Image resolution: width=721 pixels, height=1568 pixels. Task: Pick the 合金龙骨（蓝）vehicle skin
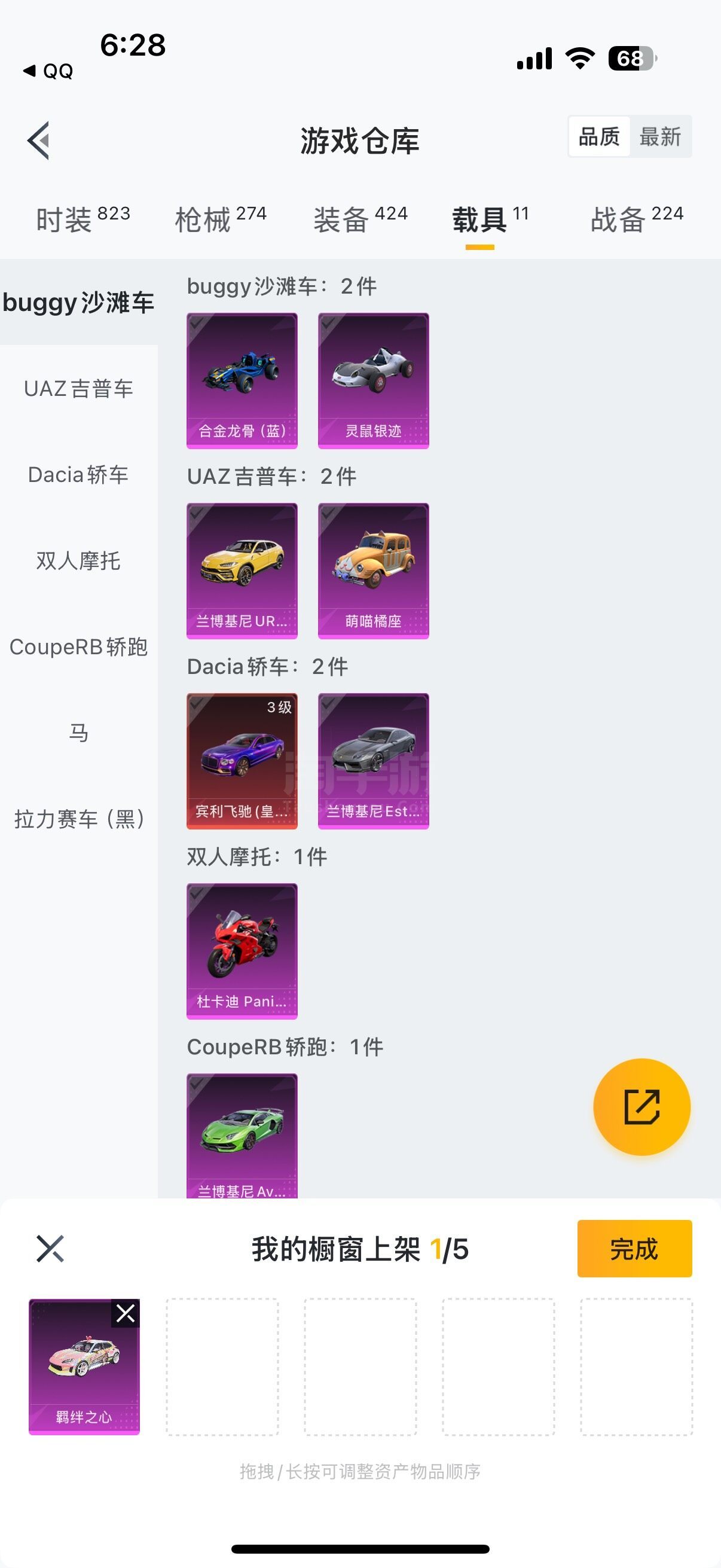pos(242,380)
